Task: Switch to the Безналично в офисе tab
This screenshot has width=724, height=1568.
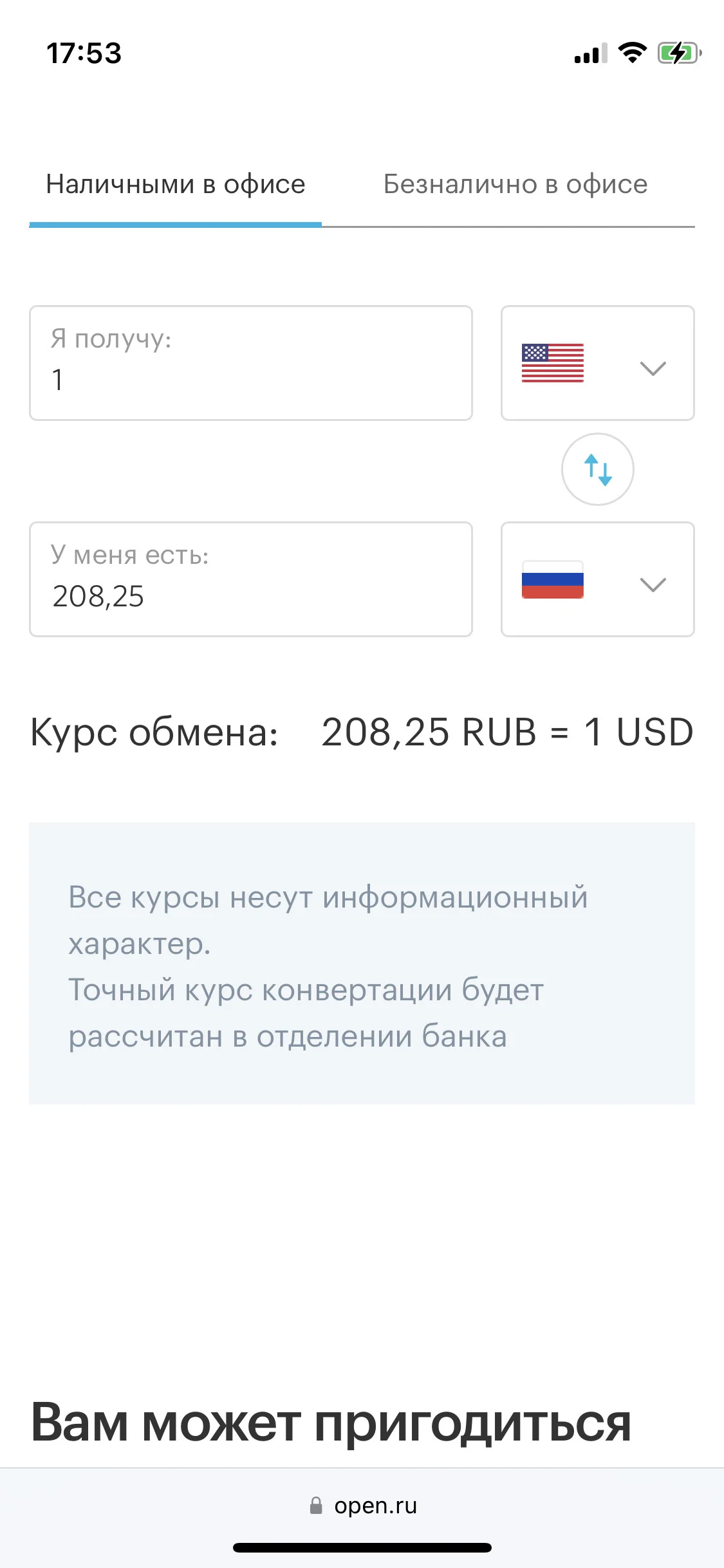Action: coord(515,185)
